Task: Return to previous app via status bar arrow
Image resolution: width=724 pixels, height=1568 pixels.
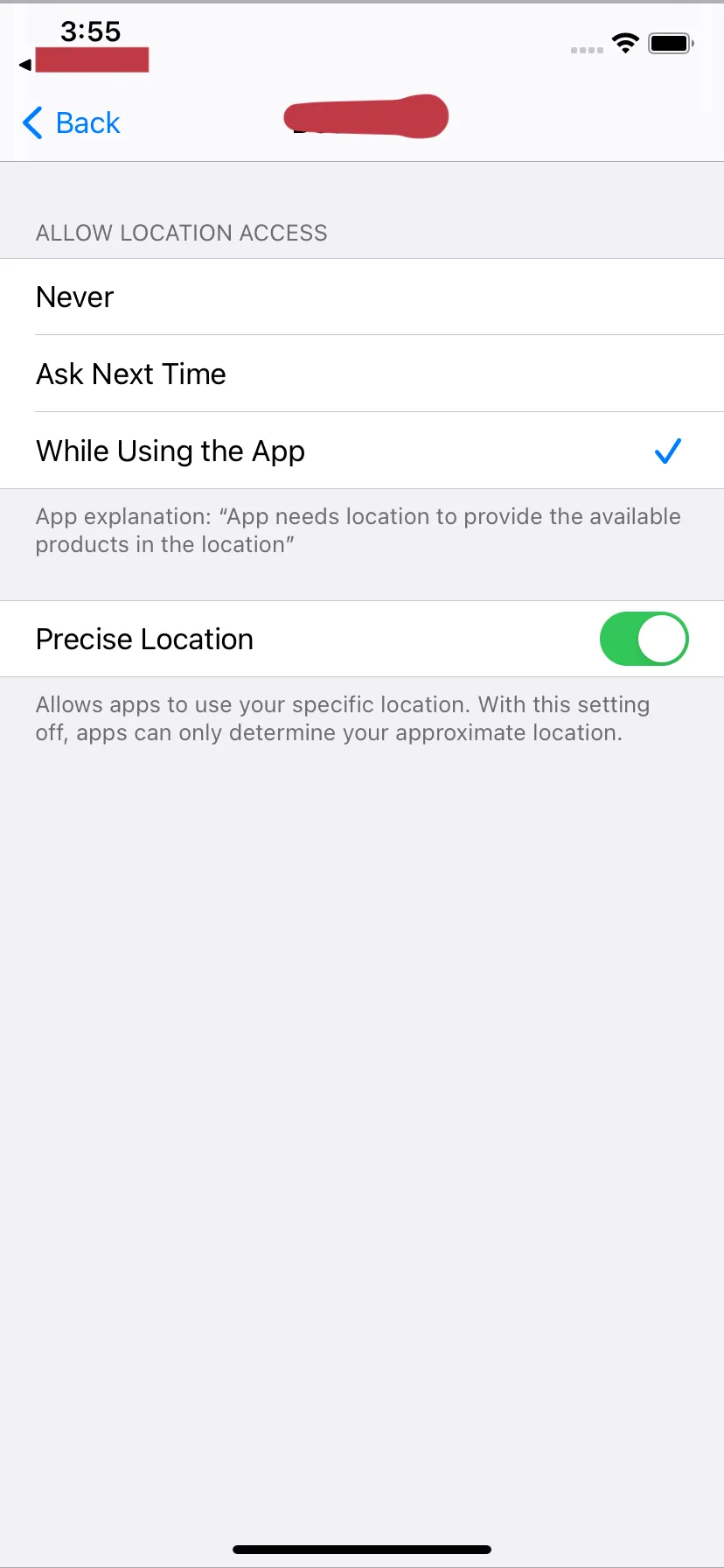Action: click(26, 64)
